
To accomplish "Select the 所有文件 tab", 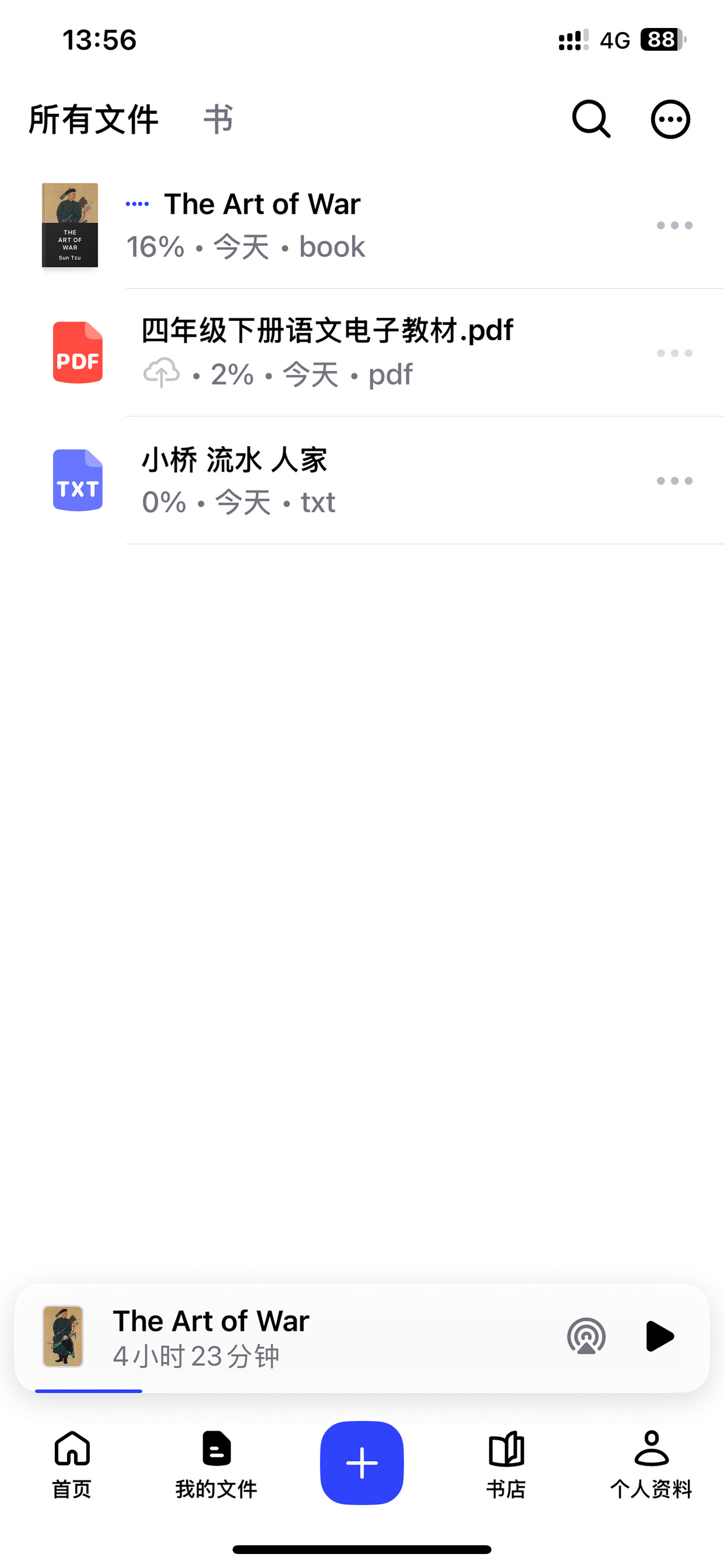I will pyautogui.click(x=93, y=119).
